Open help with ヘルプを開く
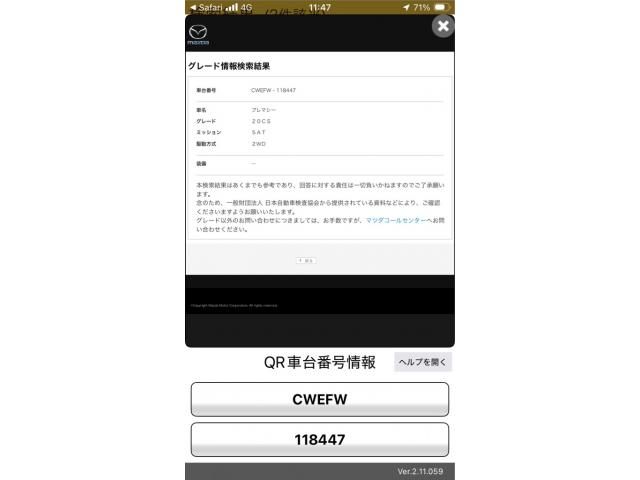 [422, 362]
